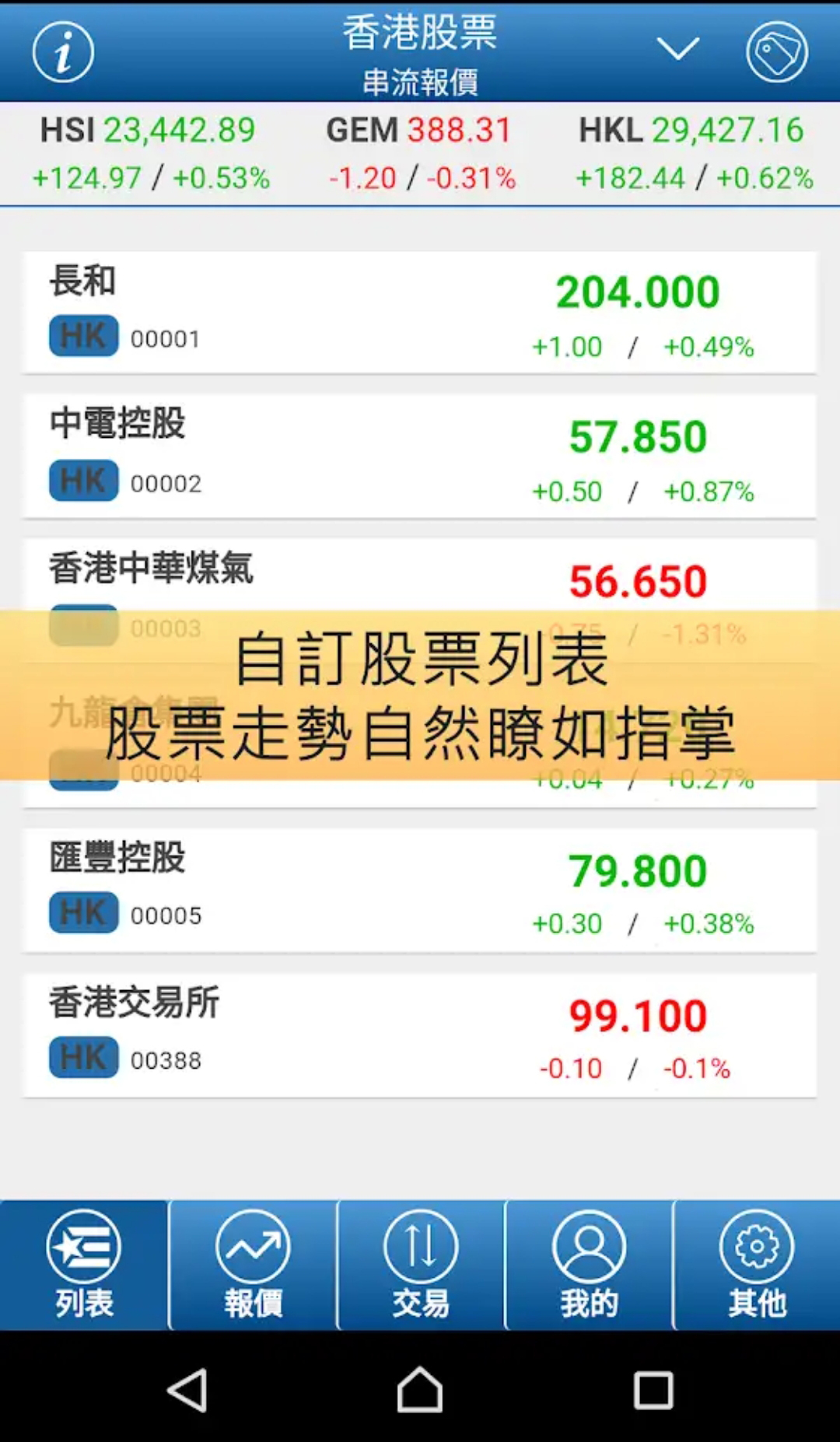
Task: Open the 長和 00001 stock quote
Action: (x=420, y=313)
